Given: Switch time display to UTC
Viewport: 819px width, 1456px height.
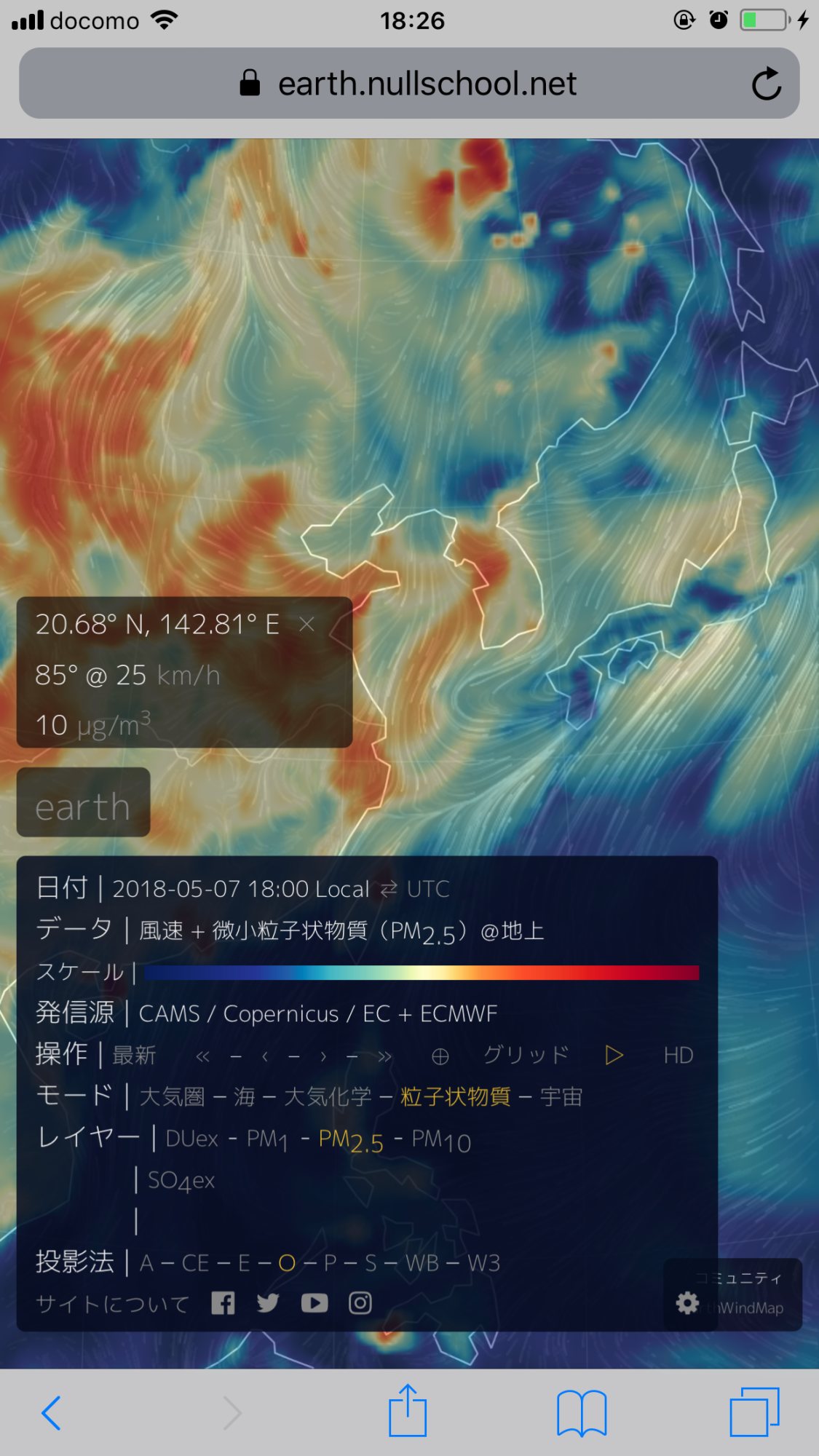Looking at the screenshot, I should (x=428, y=889).
